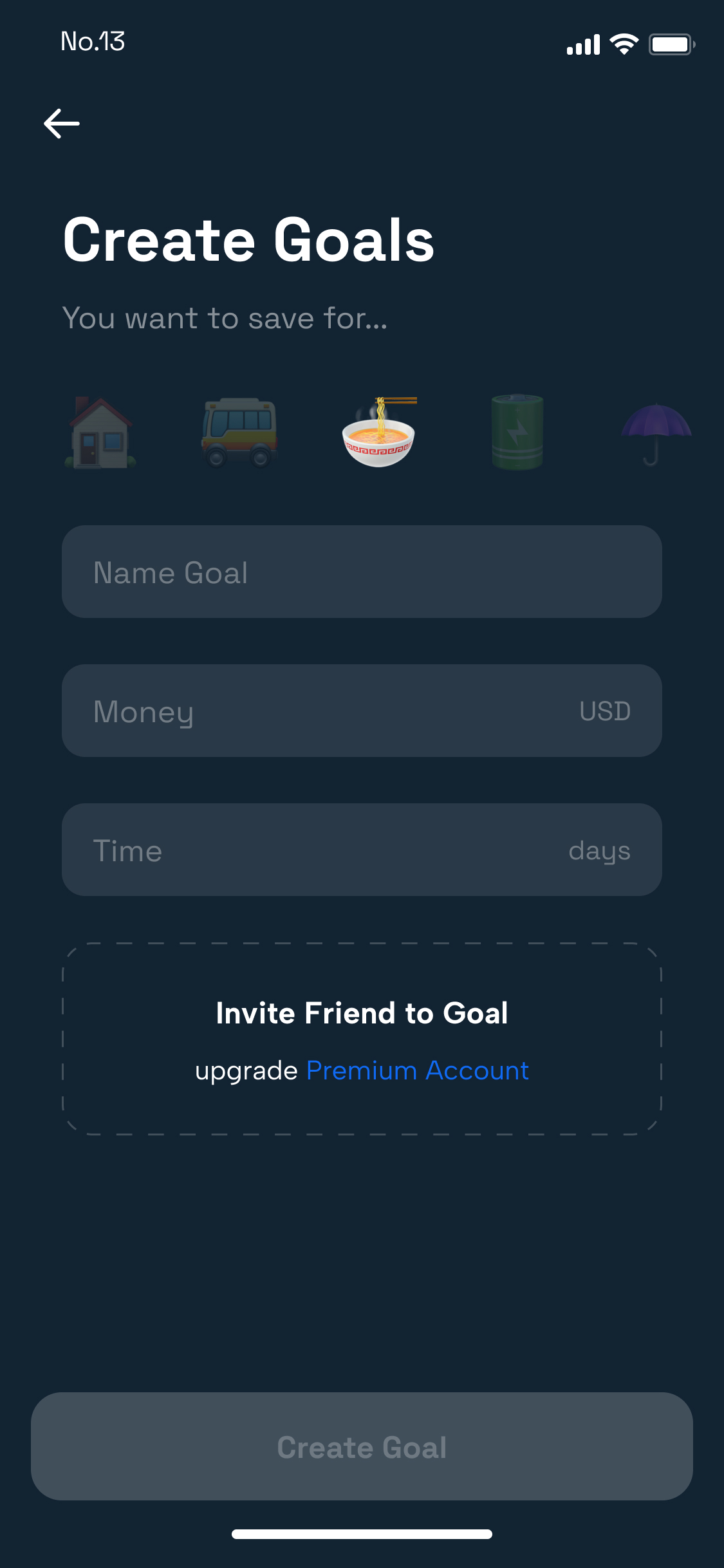Tap the Create Goal button
724x1568 pixels.
[362, 1447]
